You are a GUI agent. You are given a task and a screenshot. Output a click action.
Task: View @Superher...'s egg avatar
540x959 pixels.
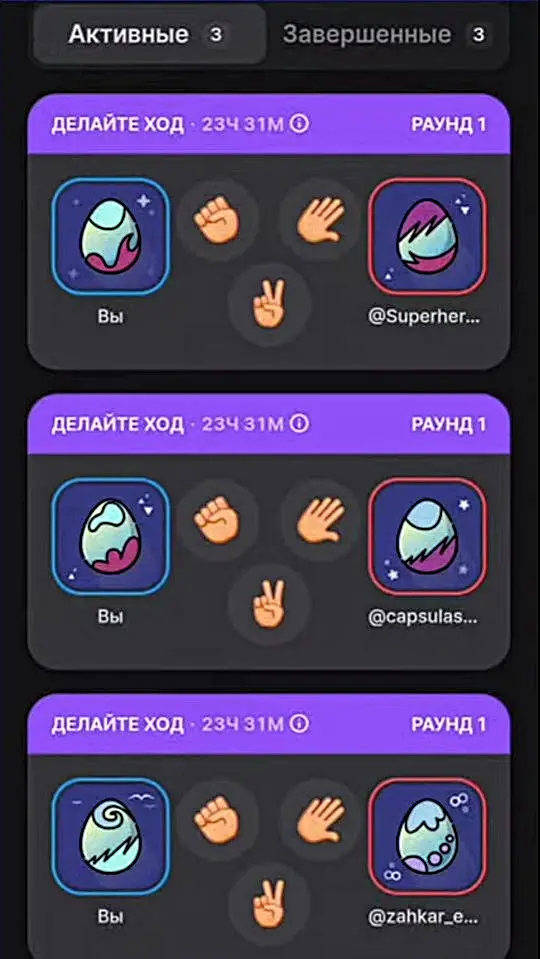point(427,237)
